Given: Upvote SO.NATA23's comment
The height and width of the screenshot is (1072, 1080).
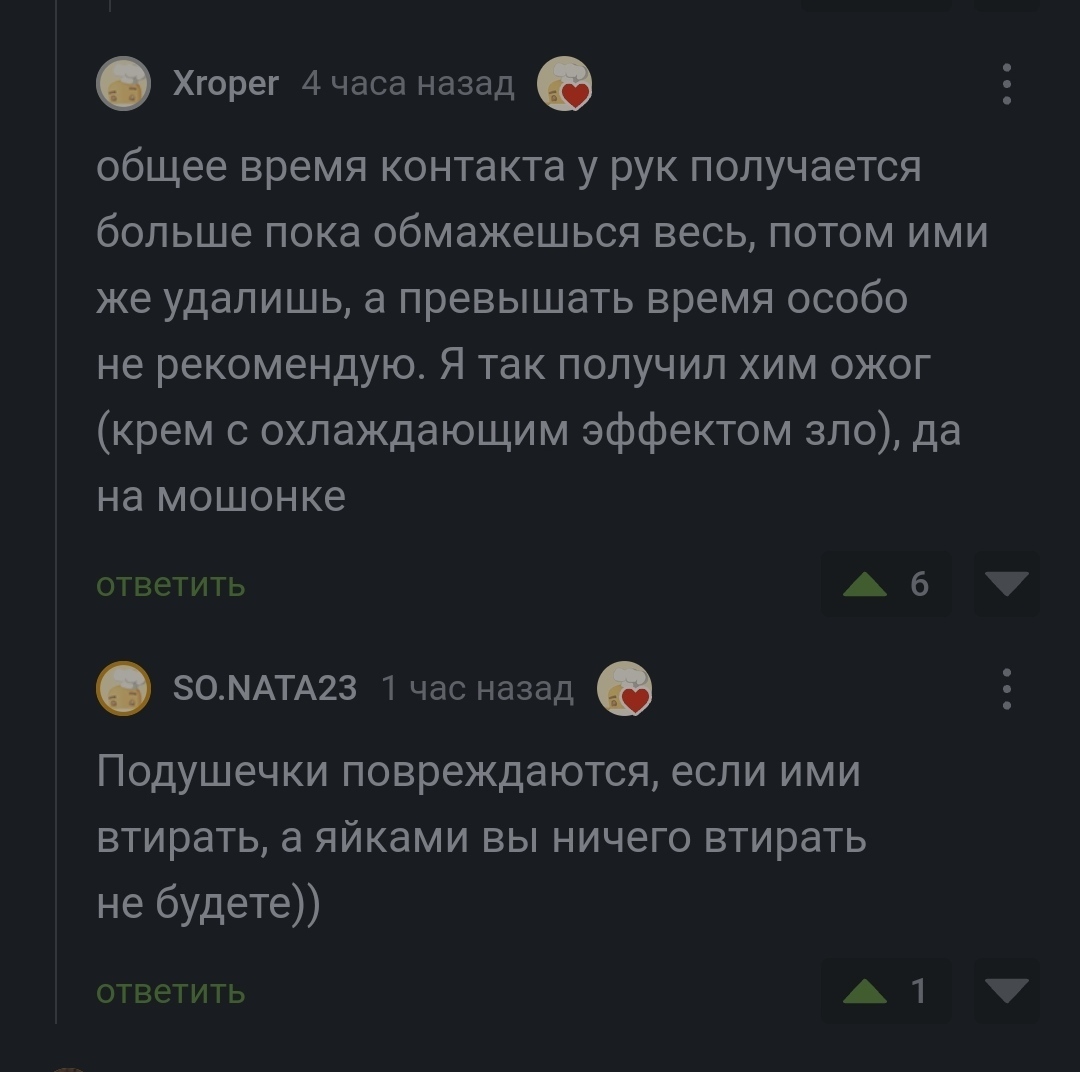Looking at the screenshot, I should (866, 991).
